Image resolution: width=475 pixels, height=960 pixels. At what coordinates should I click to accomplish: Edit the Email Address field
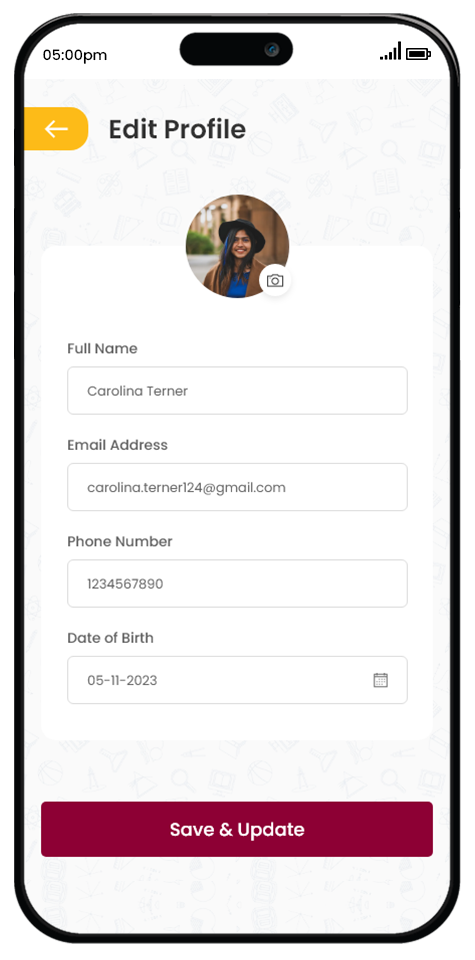coord(237,487)
